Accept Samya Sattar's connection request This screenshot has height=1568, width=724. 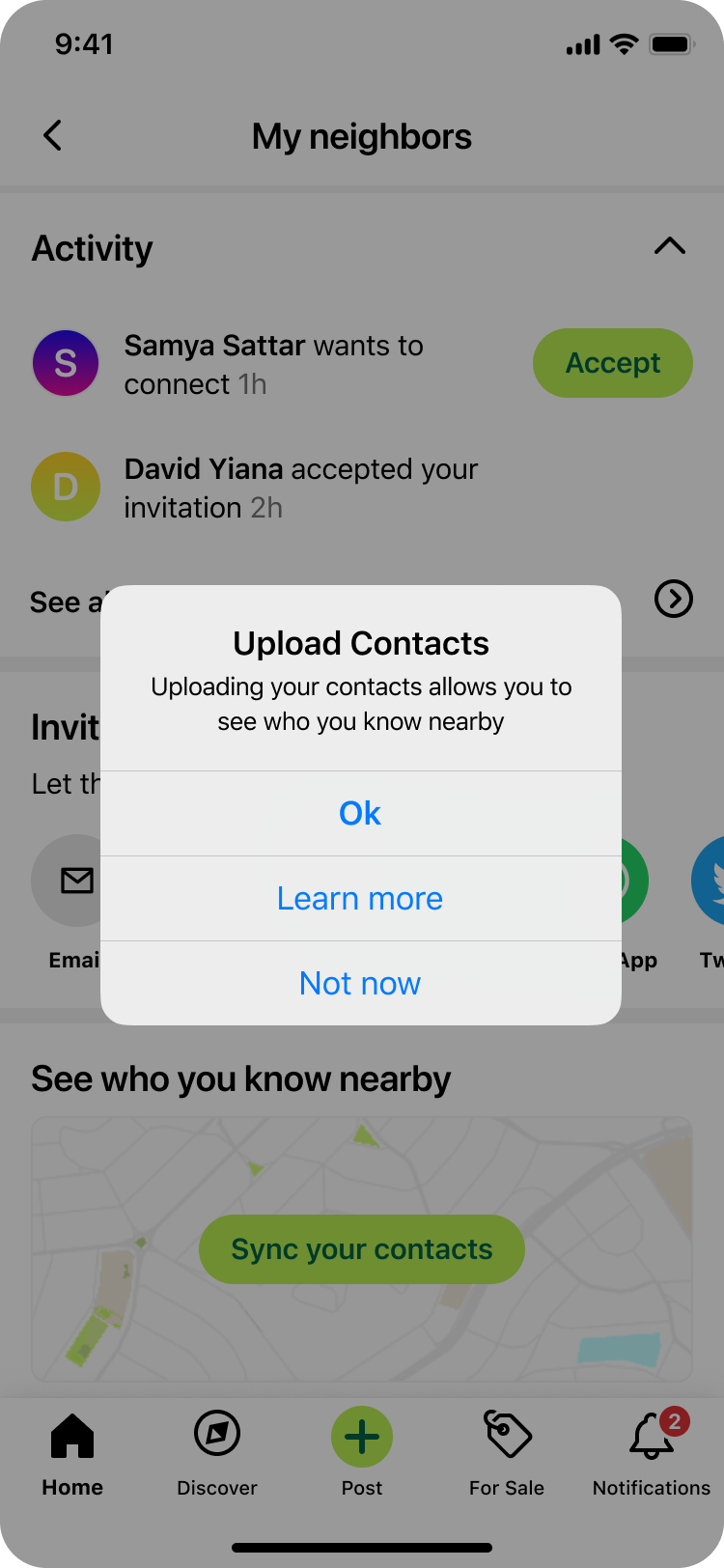tap(612, 363)
